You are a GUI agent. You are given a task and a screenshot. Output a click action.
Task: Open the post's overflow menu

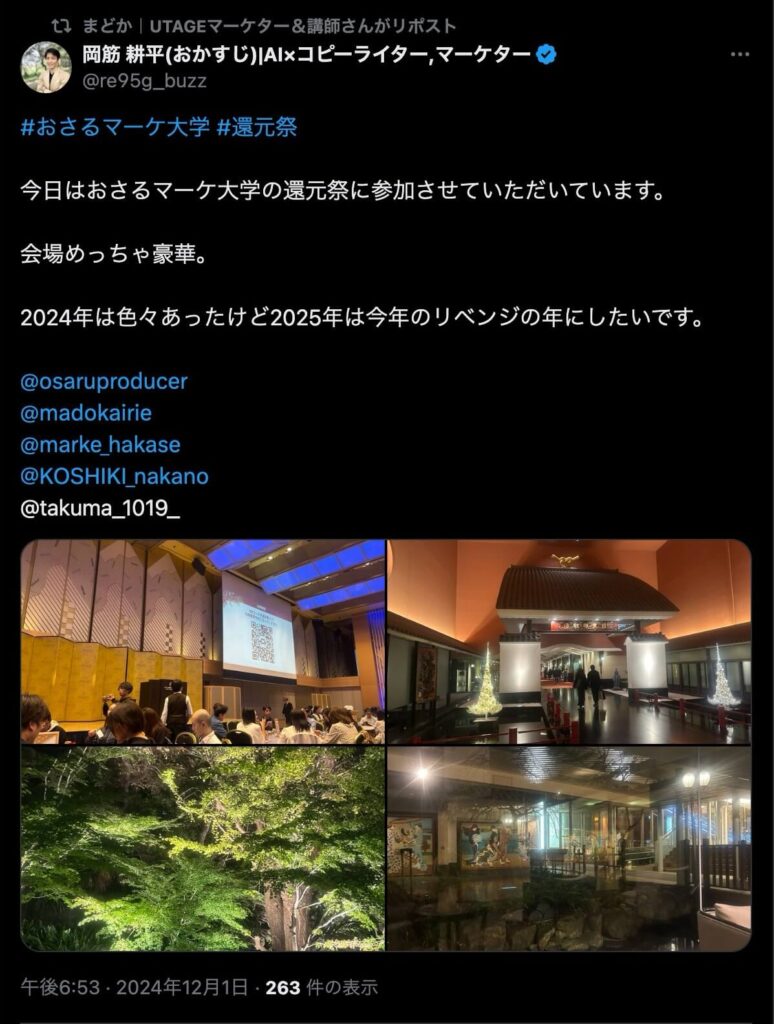click(739, 55)
